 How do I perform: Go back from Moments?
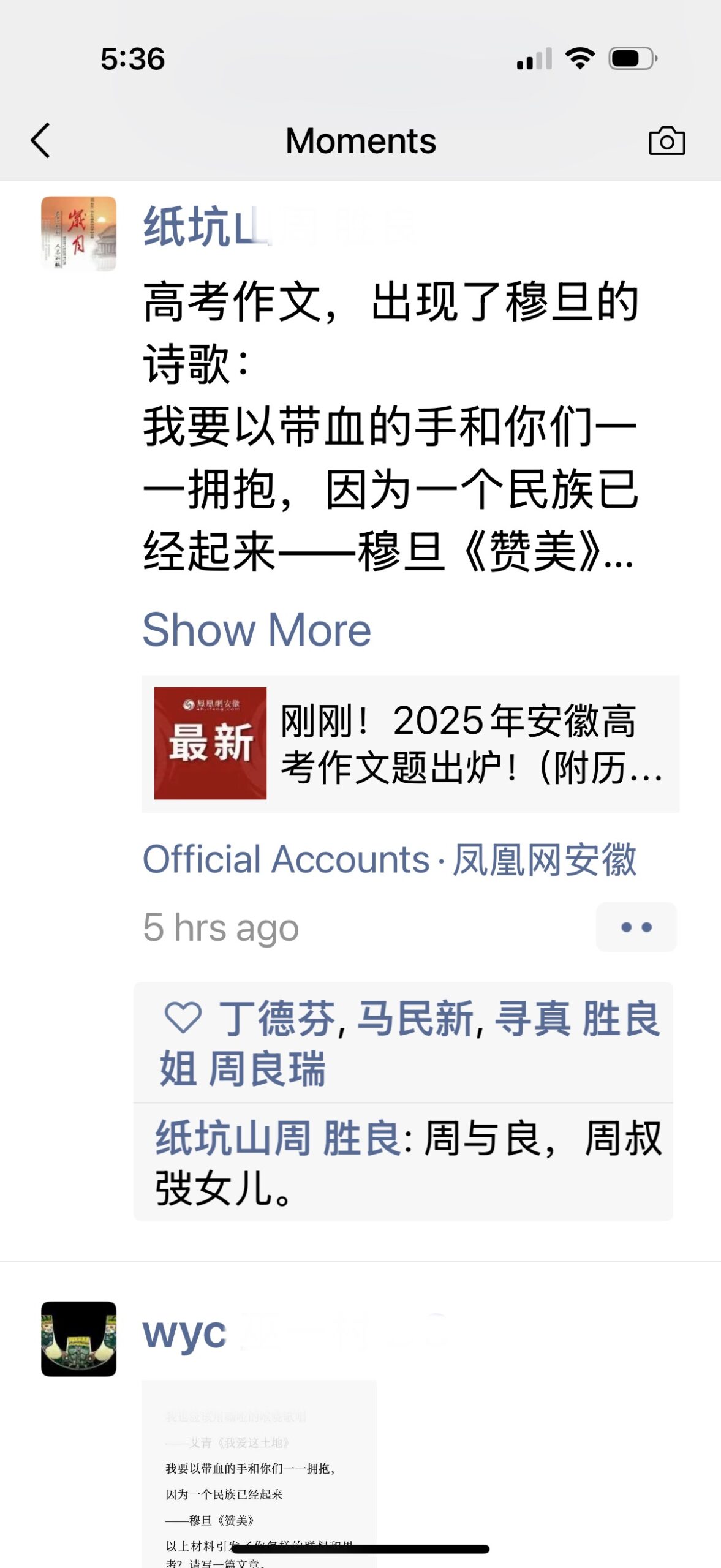40,141
